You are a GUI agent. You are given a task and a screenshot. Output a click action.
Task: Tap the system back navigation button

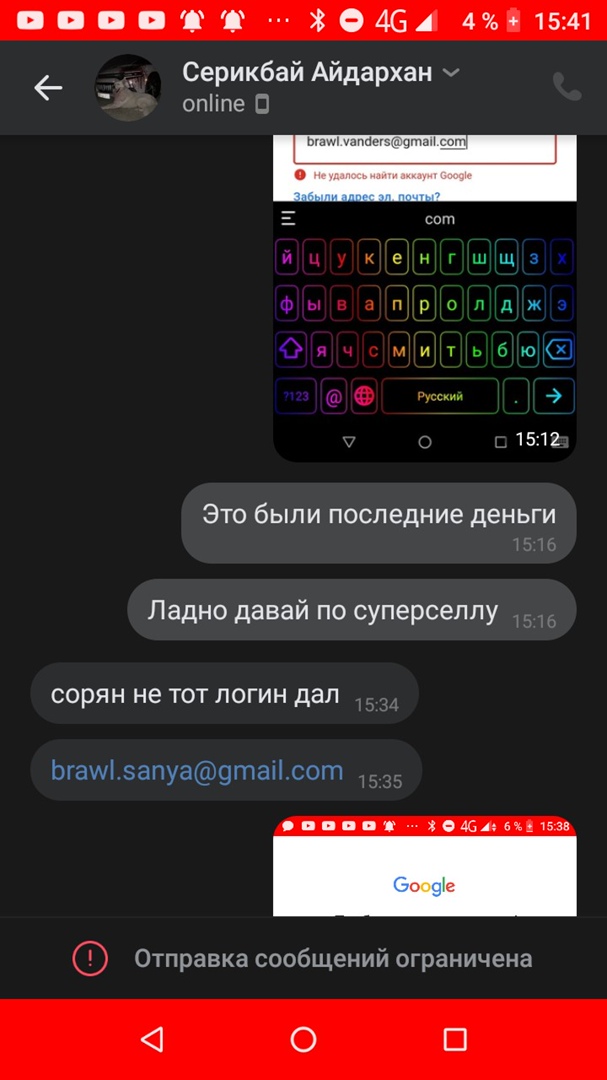point(152,1040)
